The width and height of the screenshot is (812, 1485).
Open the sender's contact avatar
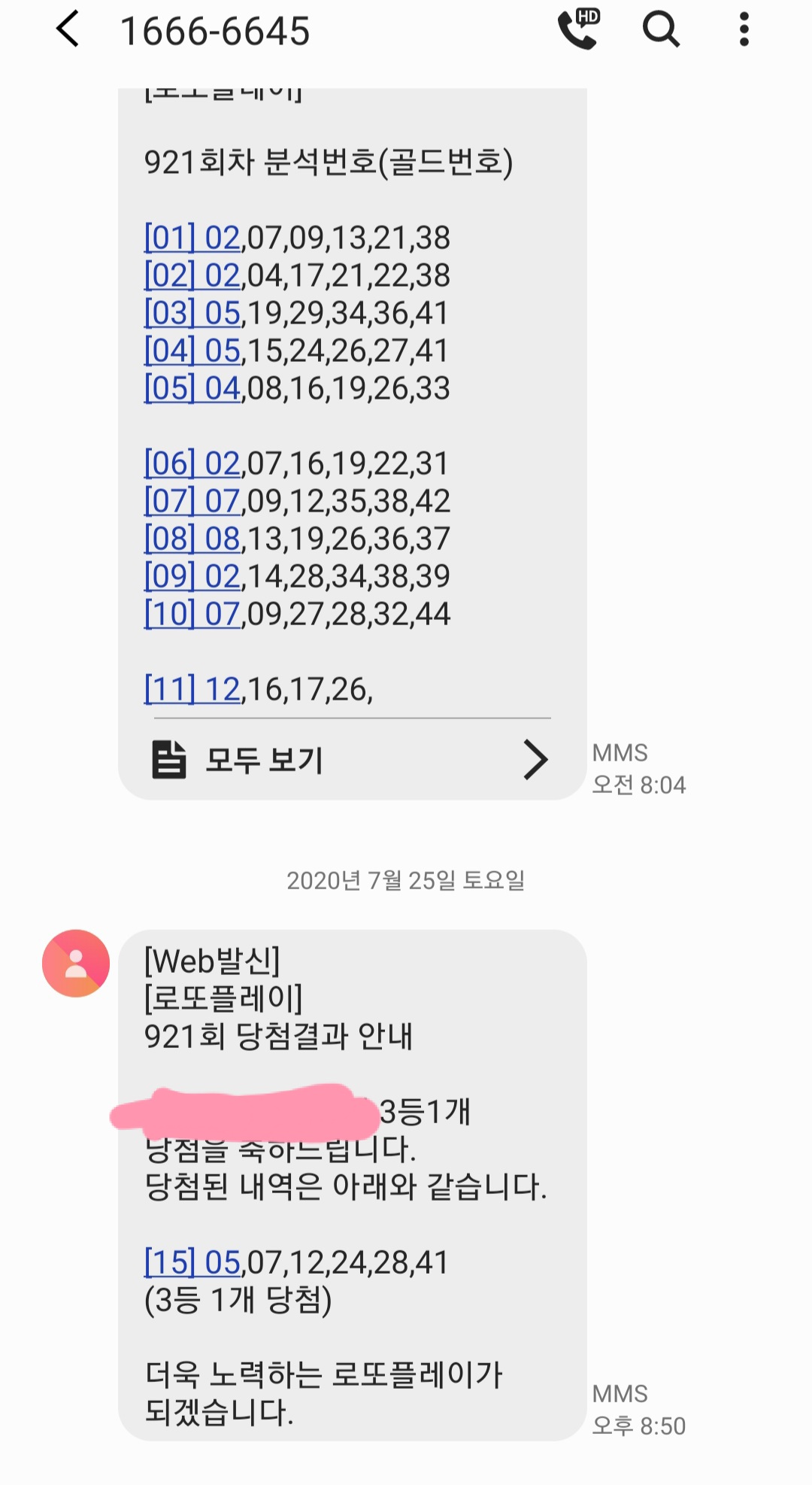(x=76, y=963)
